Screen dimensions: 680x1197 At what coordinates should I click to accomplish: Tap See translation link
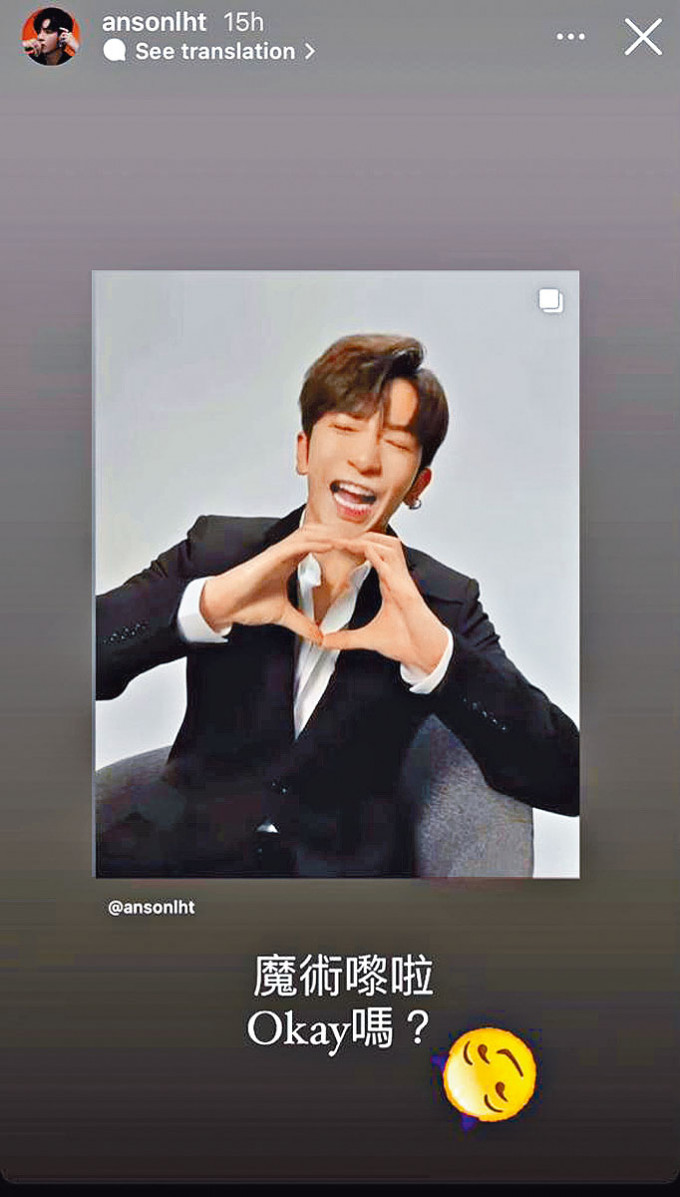(212, 51)
